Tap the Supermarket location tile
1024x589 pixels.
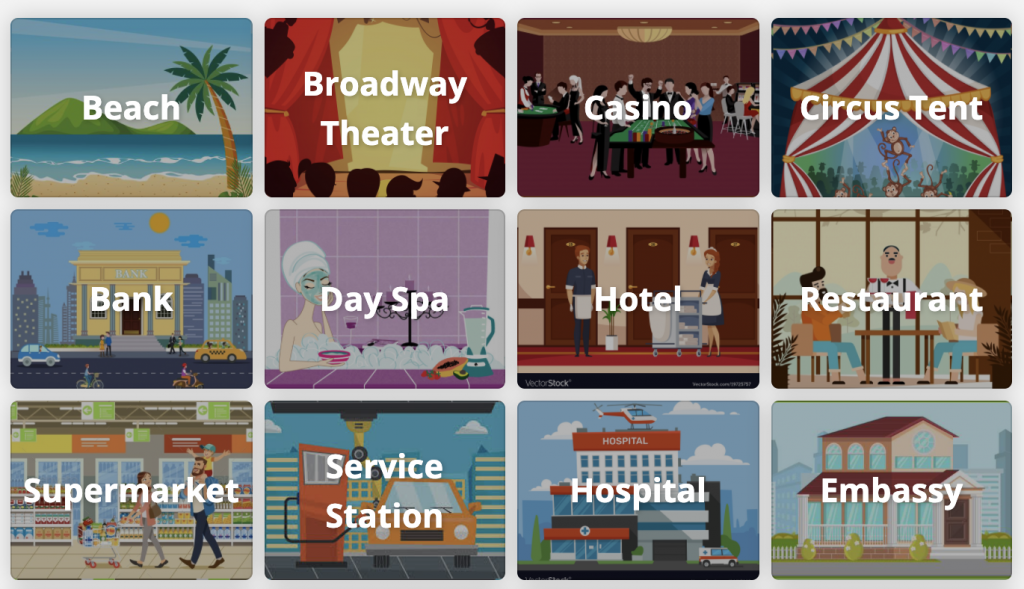point(131,490)
